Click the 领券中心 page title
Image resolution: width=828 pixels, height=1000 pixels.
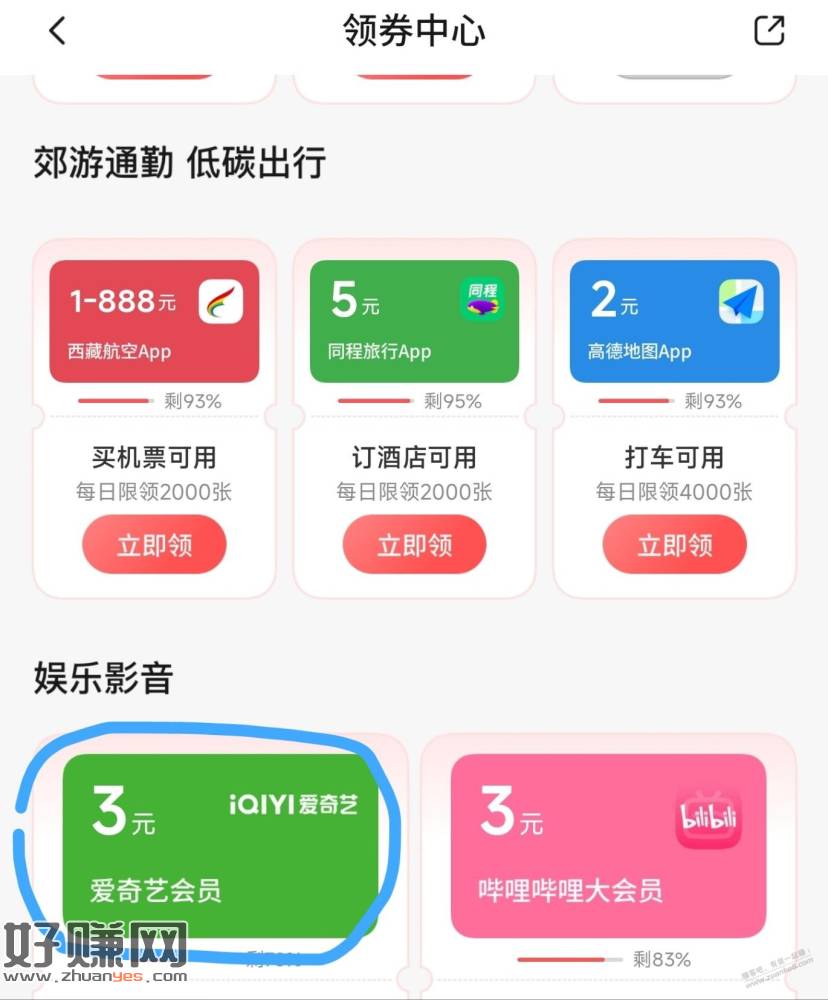click(414, 31)
